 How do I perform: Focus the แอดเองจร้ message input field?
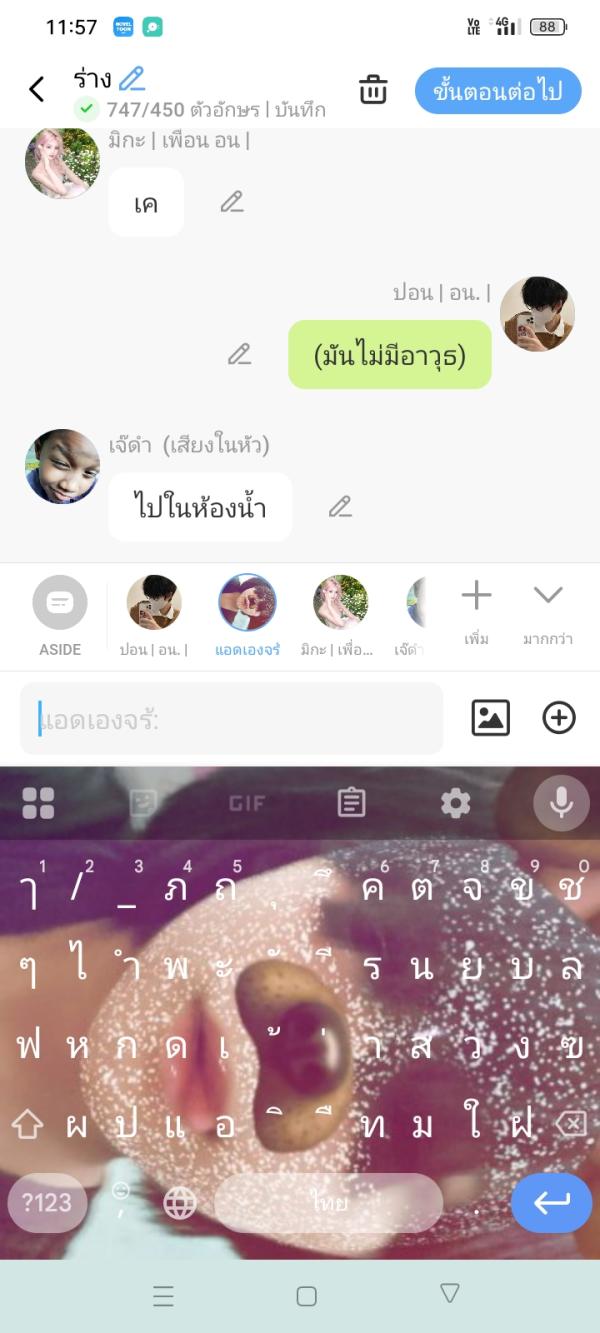(x=231, y=718)
